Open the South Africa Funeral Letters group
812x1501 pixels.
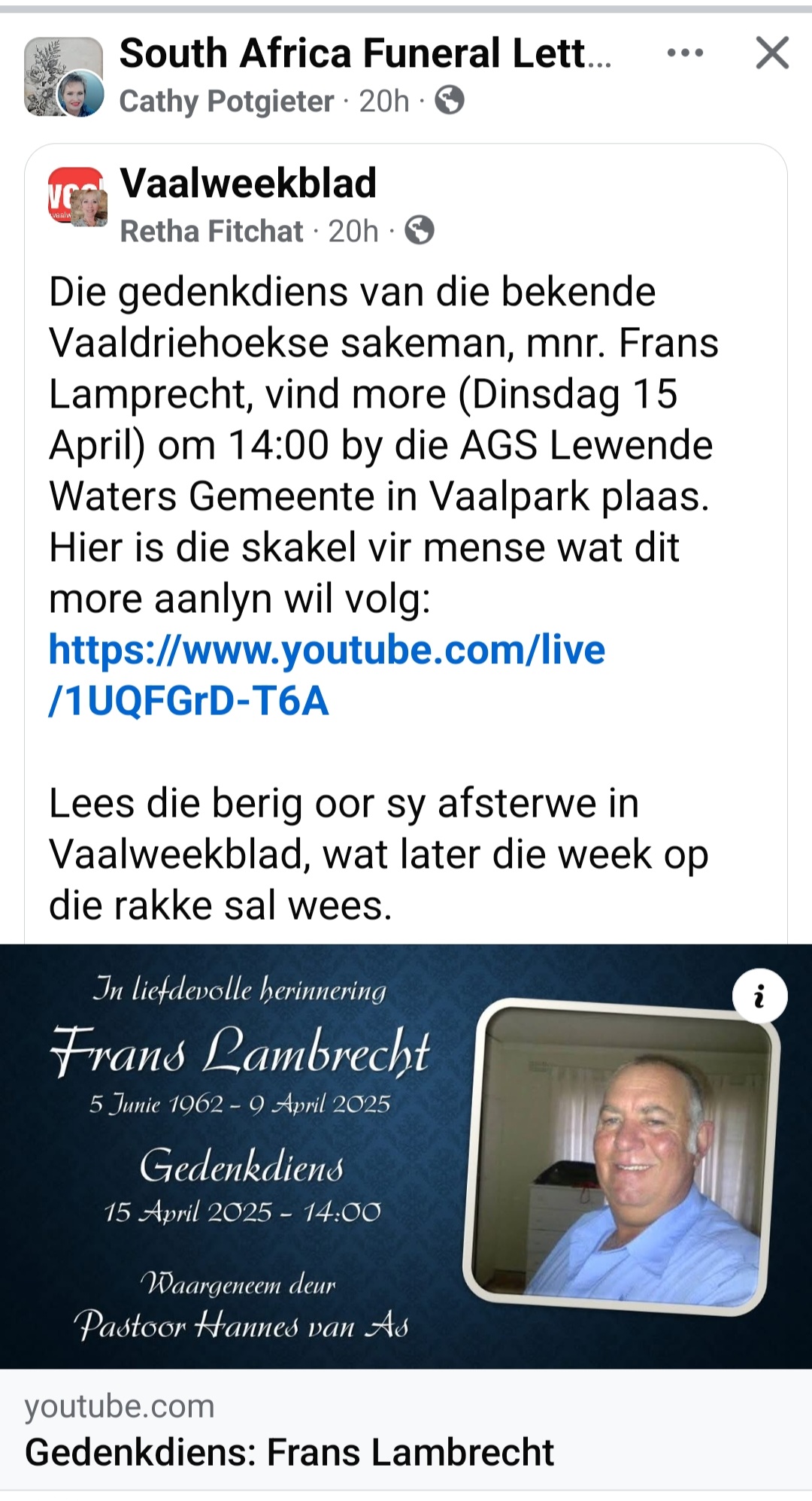pyautogui.click(x=365, y=53)
